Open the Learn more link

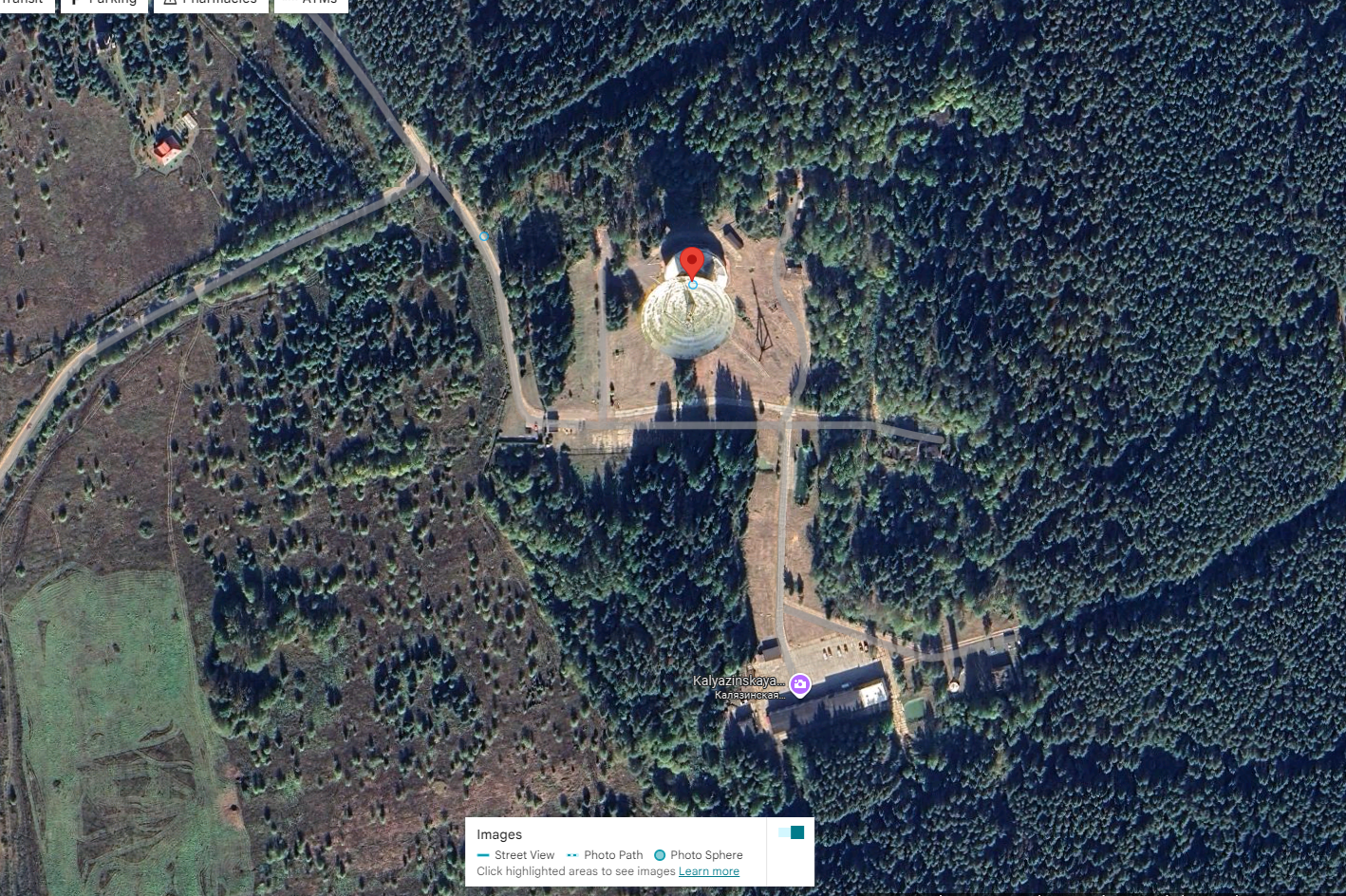coord(709,871)
